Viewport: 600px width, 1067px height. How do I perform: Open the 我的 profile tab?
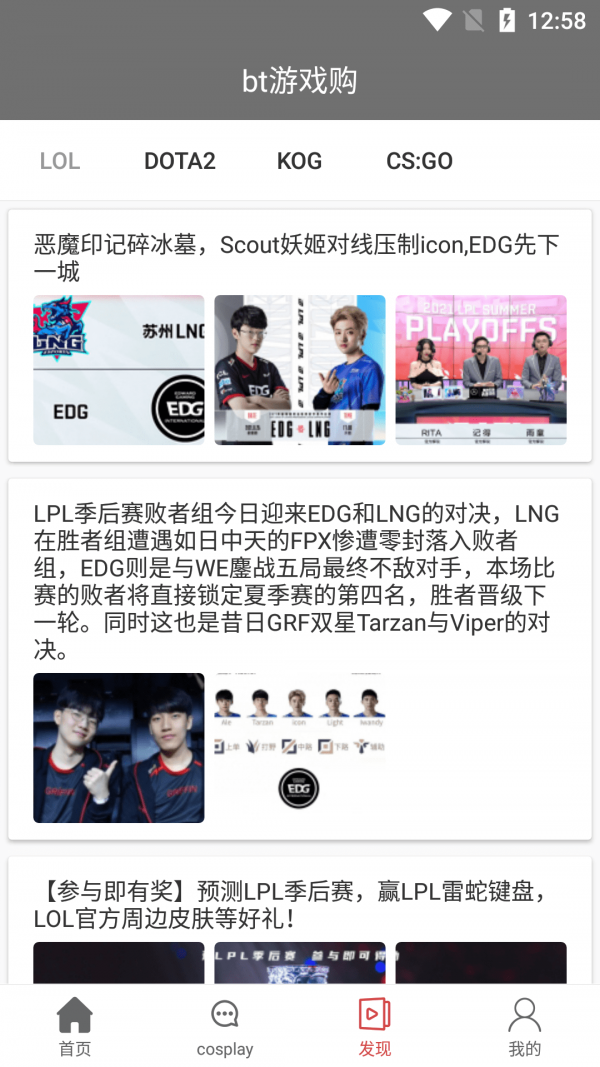pyautogui.click(x=524, y=1027)
